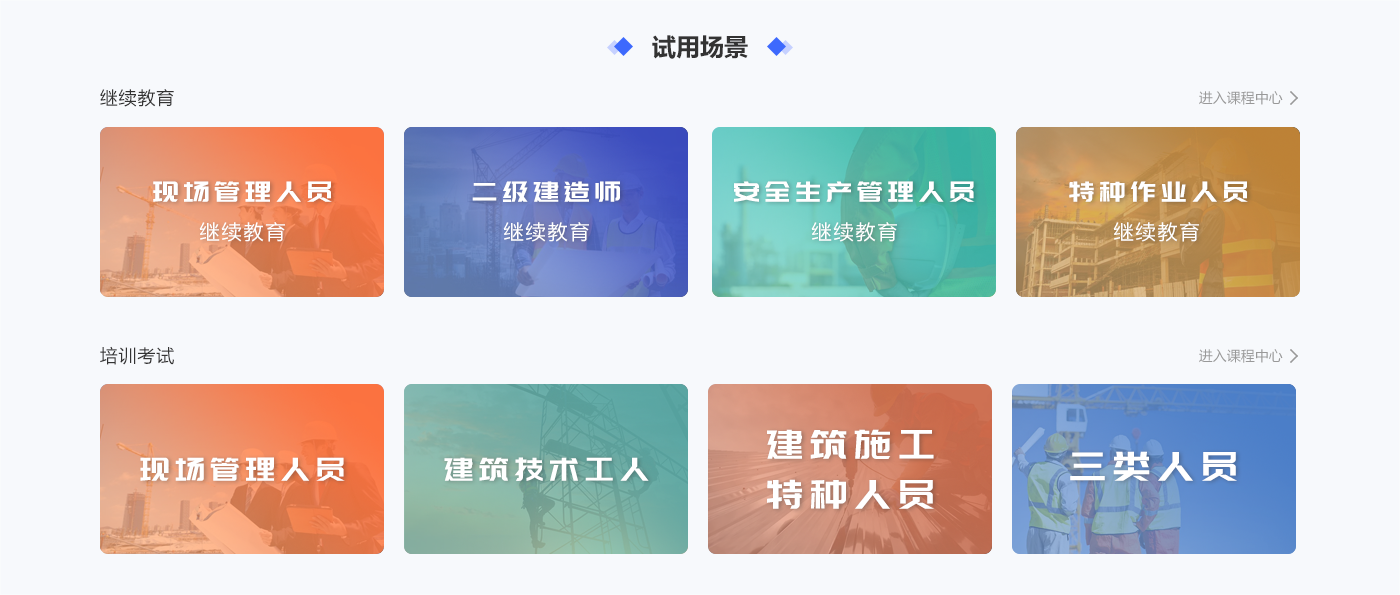Open 现场管理人员 继续教育 card

242,212
